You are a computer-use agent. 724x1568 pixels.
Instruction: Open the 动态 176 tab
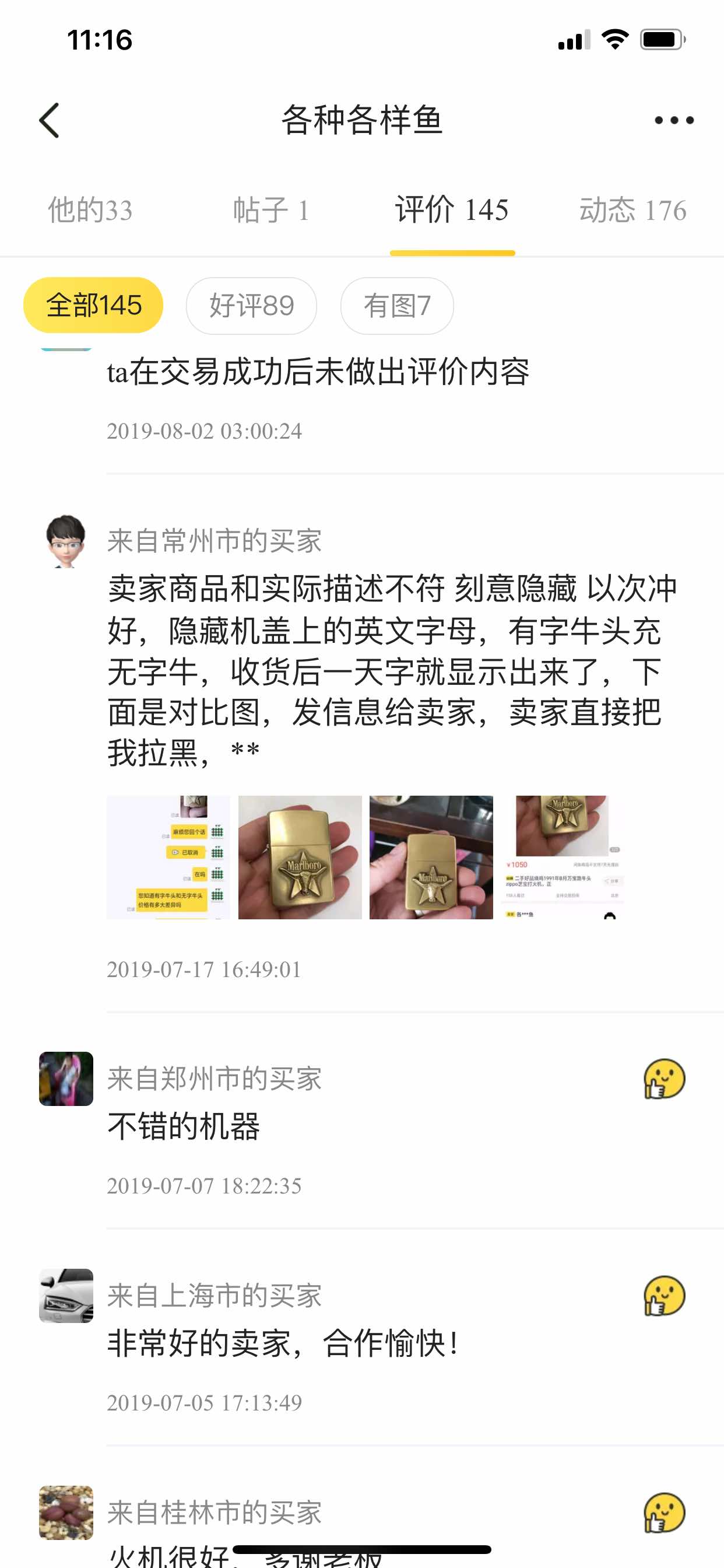click(x=632, y=211)
